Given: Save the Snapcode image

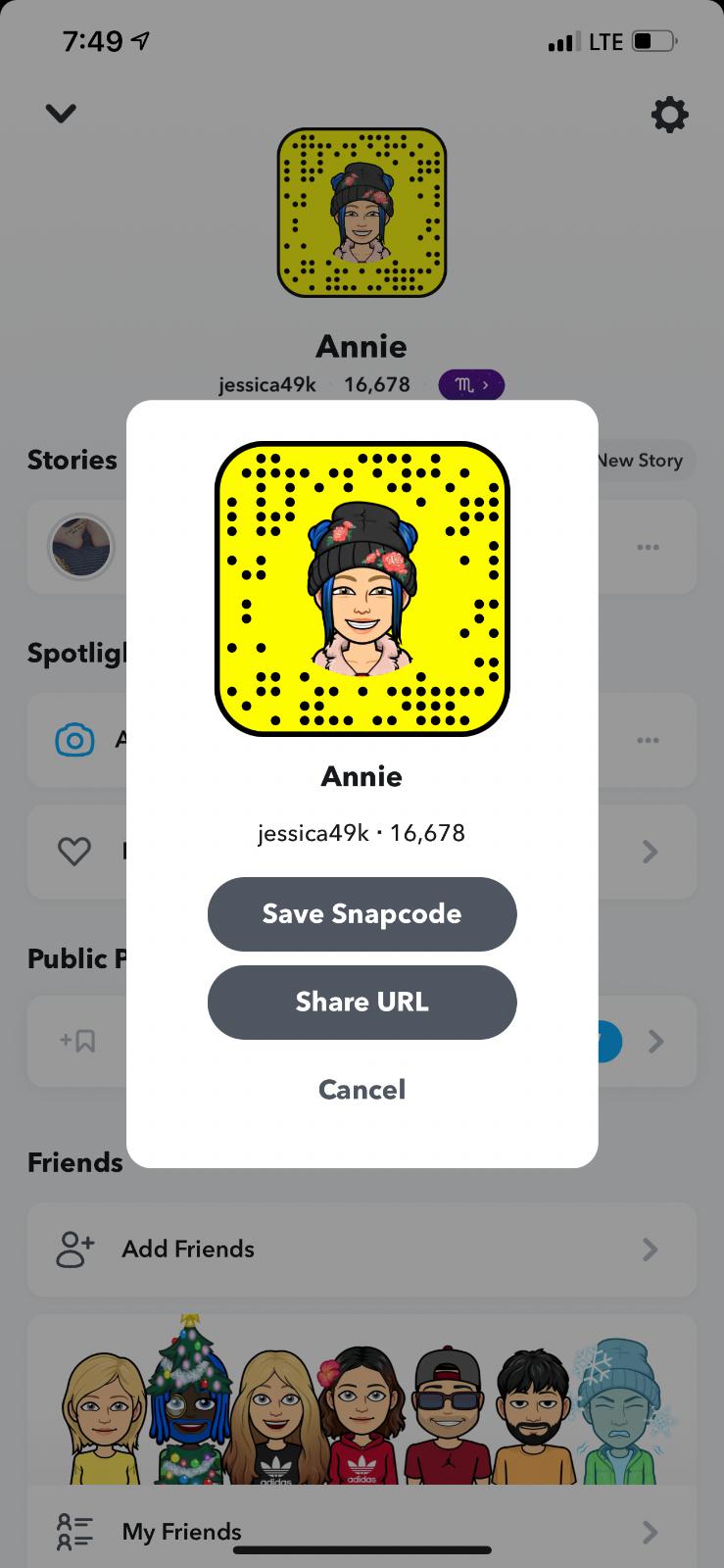Looking at the screenshot, I should 362,913.
